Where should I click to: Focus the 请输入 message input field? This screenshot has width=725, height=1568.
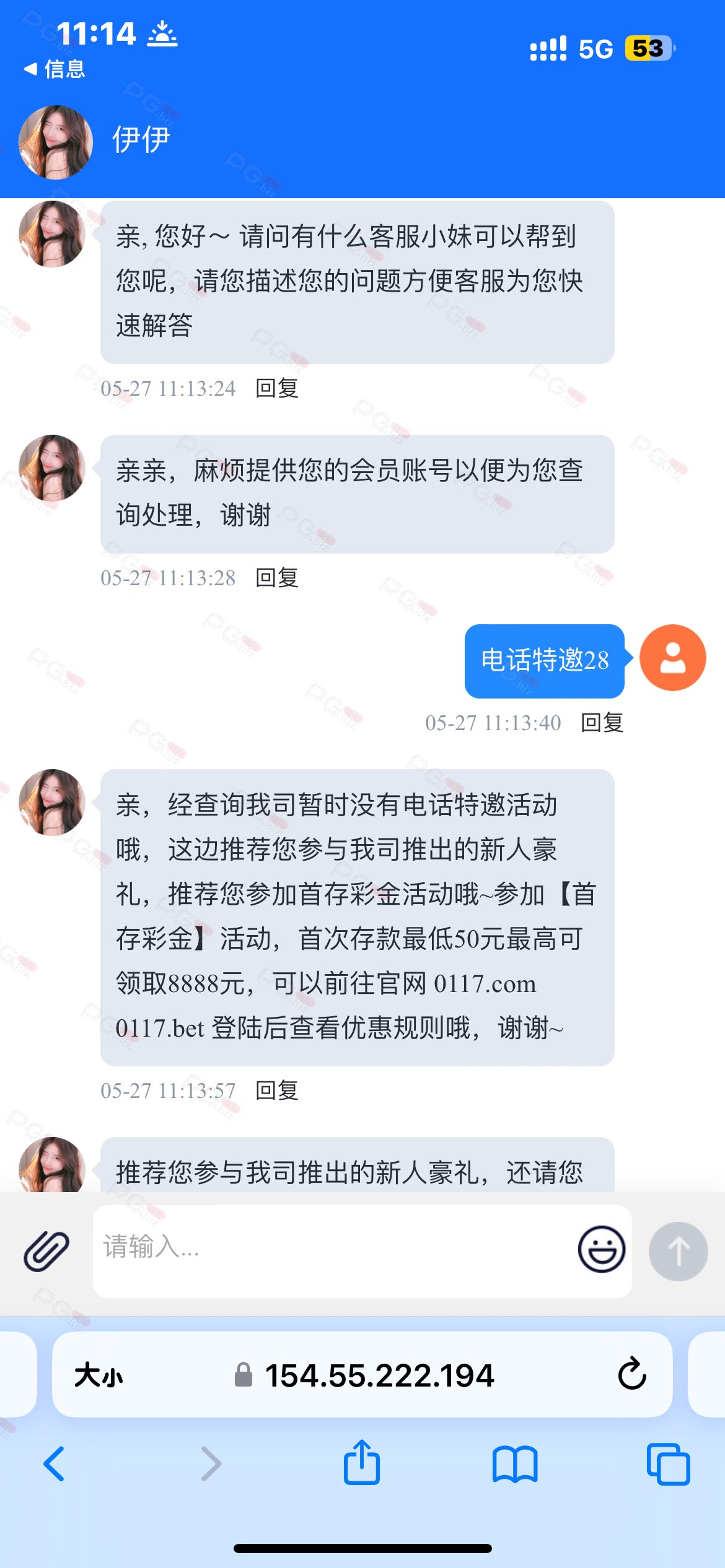(x=335, y=1251)
